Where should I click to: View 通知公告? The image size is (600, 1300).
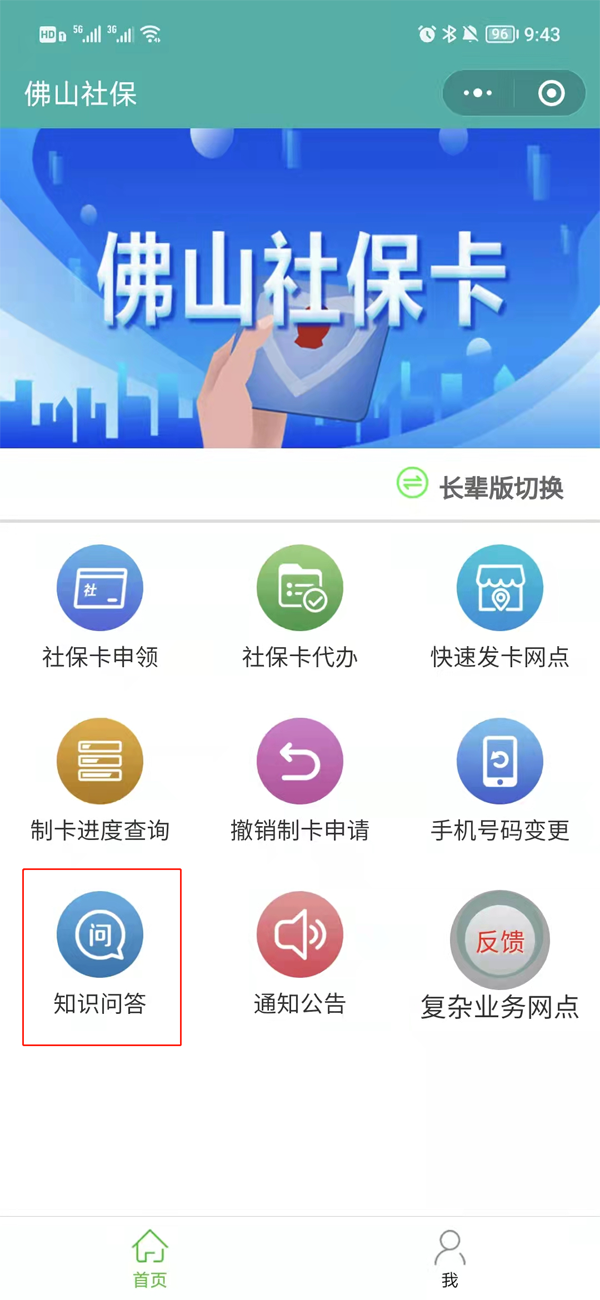coord(300,955)
